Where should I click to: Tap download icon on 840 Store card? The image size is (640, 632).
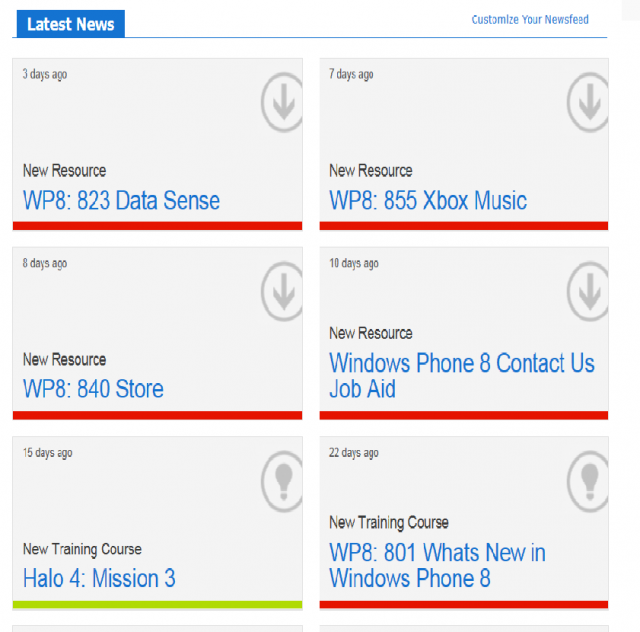pos(282,292)
